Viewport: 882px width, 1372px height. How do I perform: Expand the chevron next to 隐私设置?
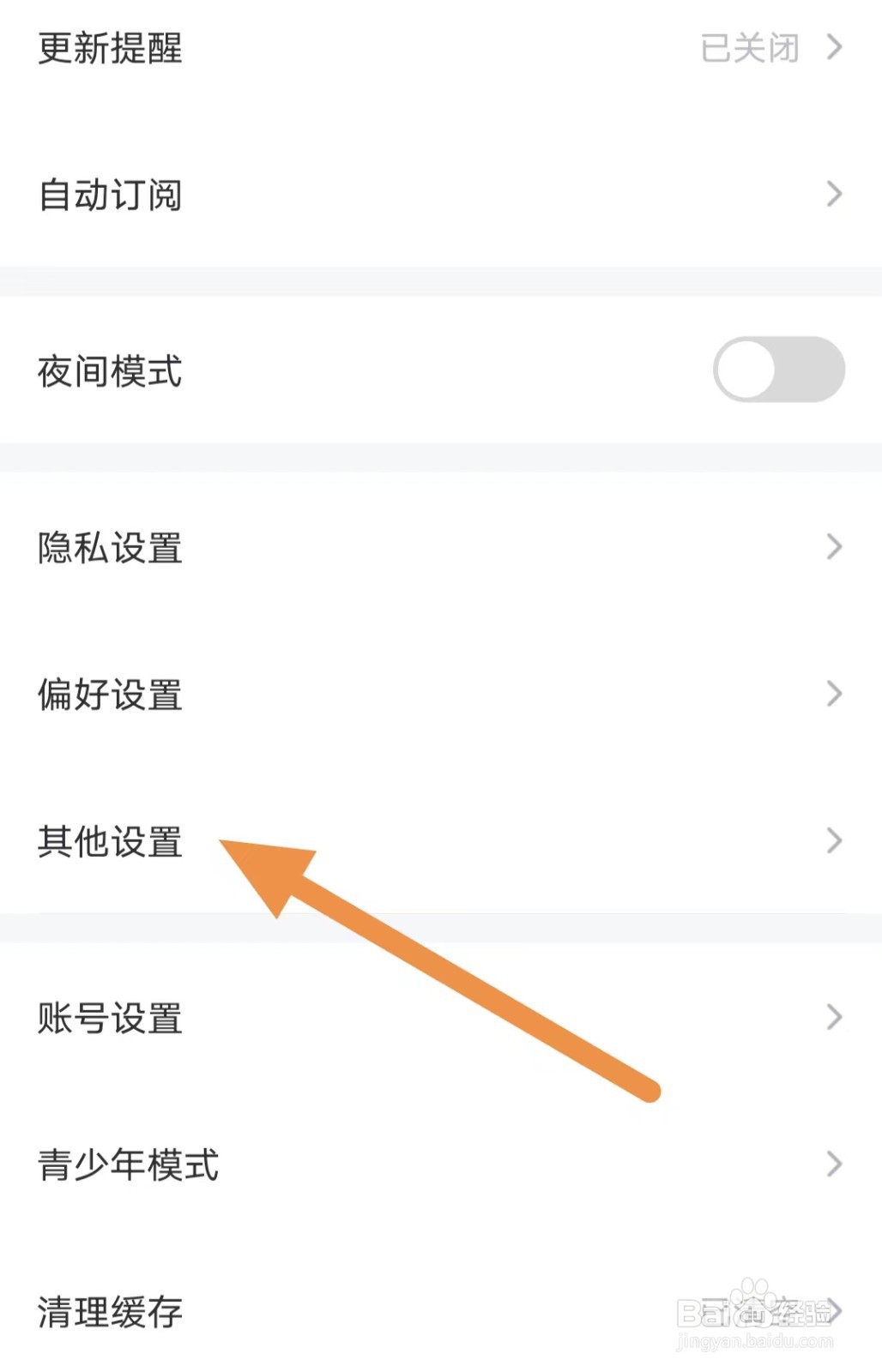point(833,549)
